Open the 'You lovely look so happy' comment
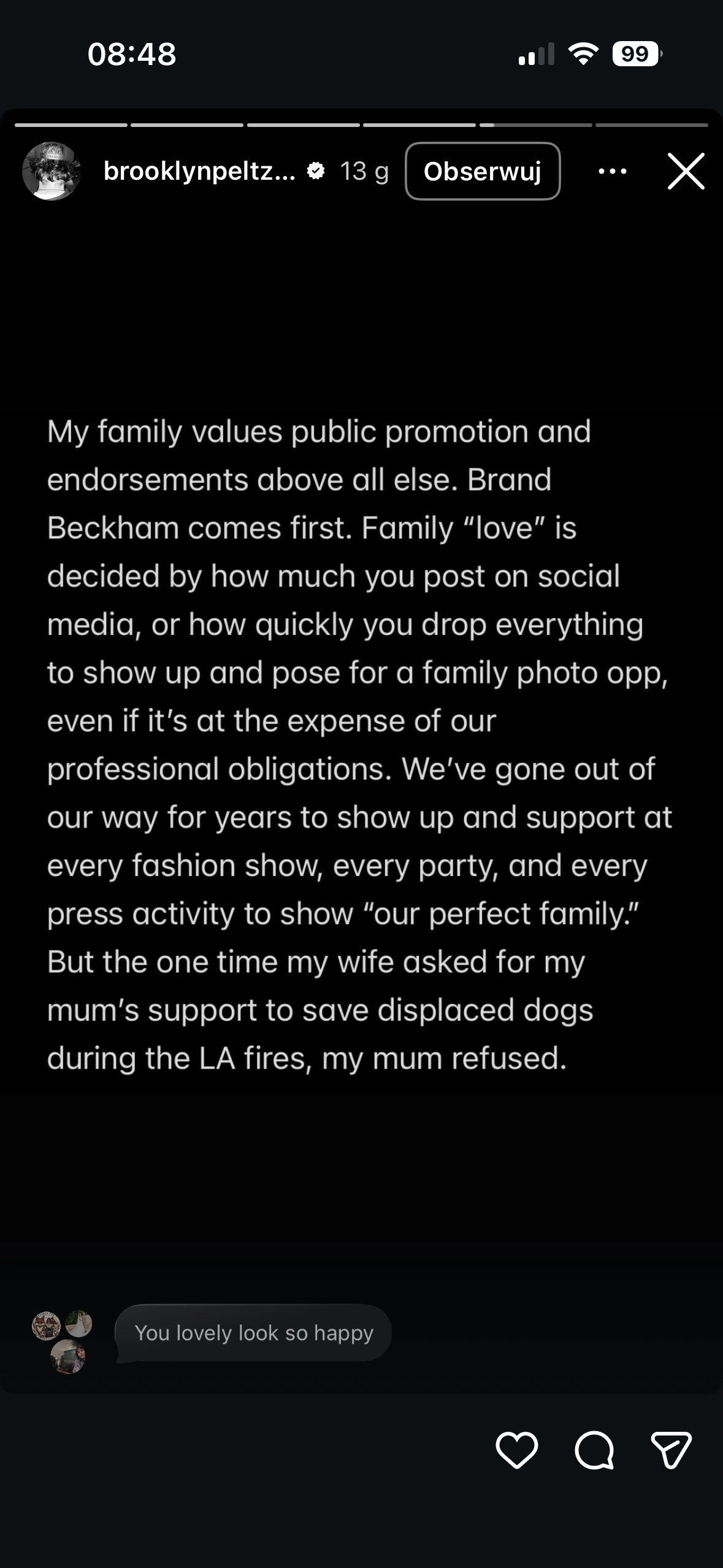 (x=253, y=1332)
